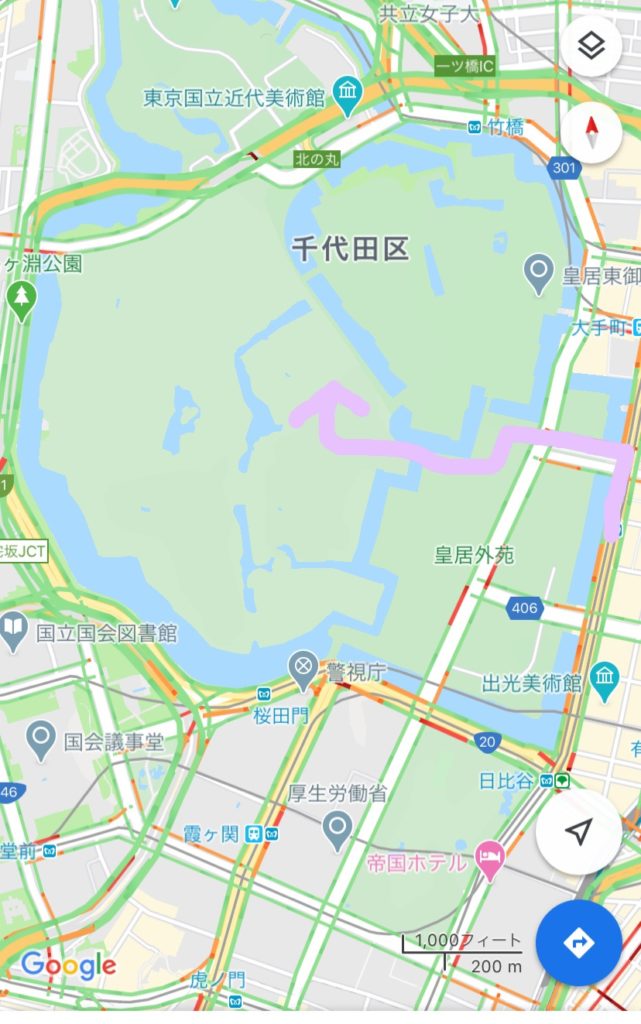Center map on my location

[x=578, y=833]
